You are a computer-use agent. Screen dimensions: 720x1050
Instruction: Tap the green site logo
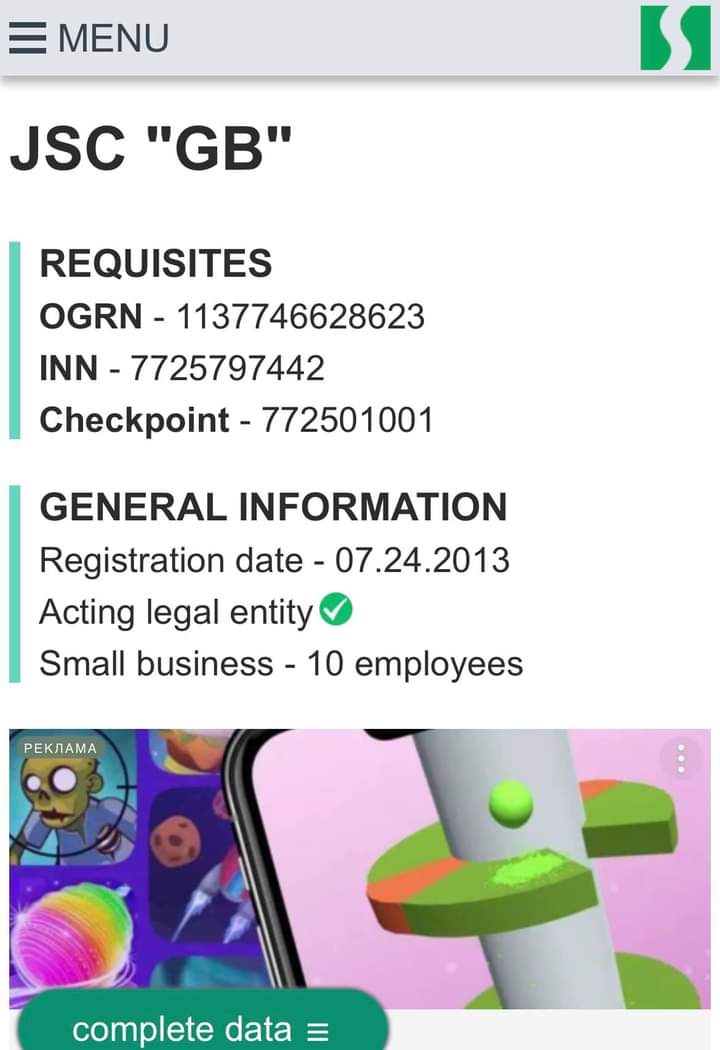click(675, 38)
